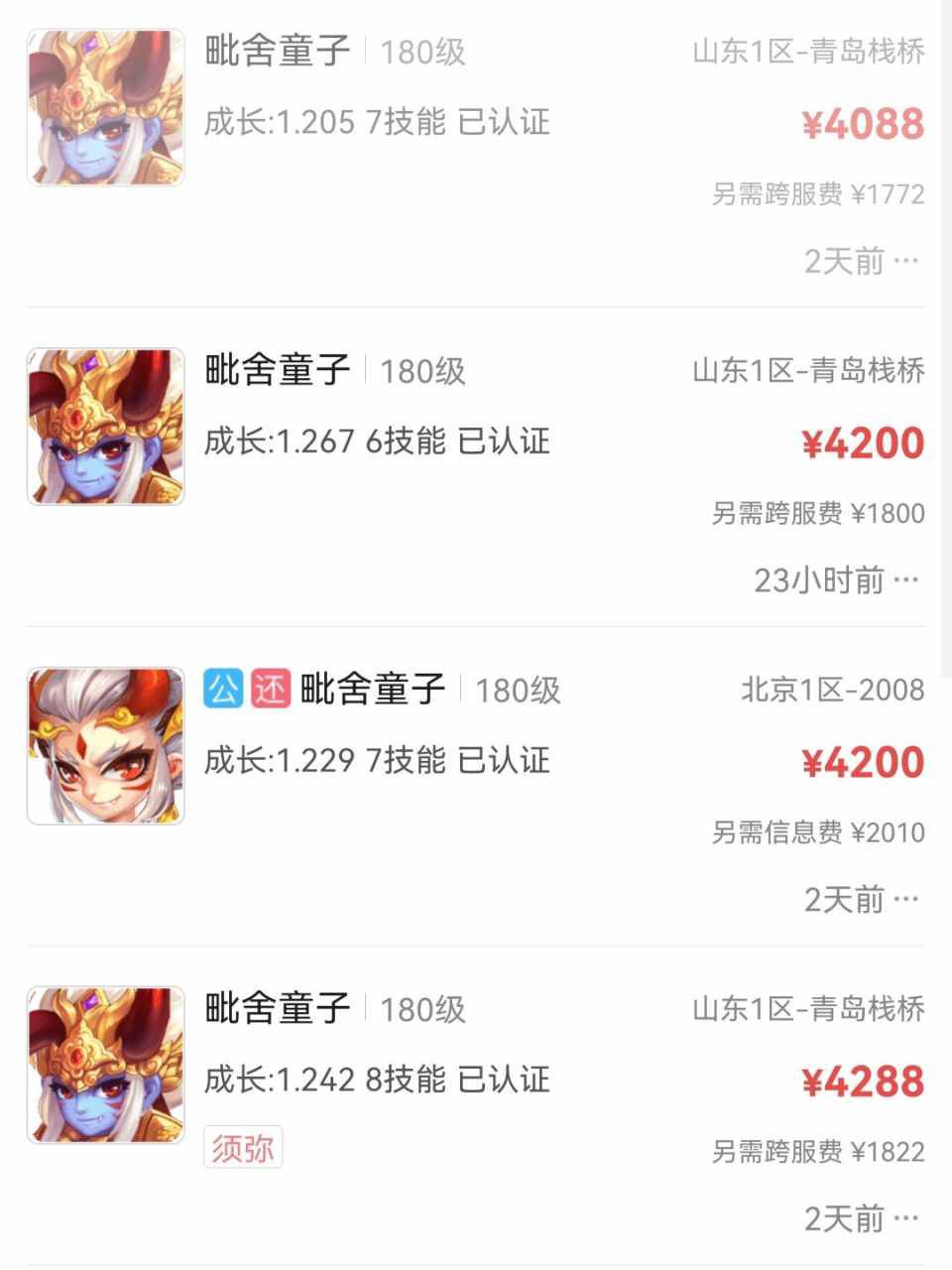Screen dimensions: 952x1270
Task: Click the ¥4200 price of the six-skill listing
Action: click(x=863, y=444)
